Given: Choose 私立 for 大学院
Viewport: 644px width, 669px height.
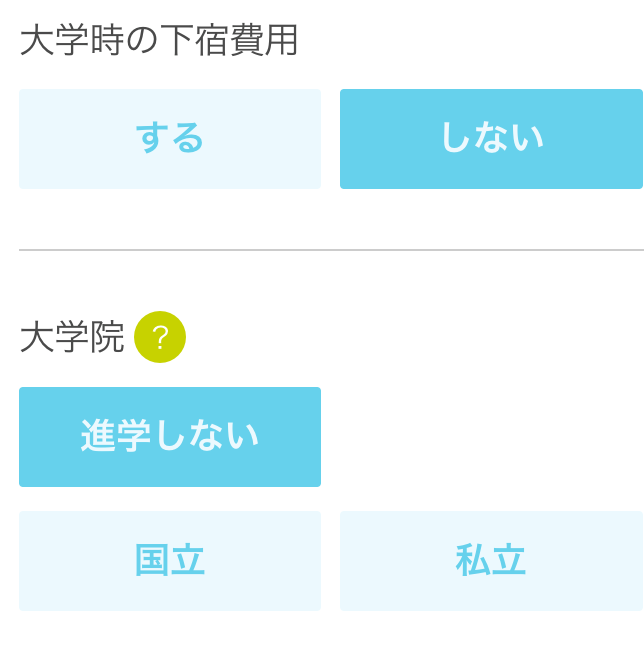Looking at the screenshot, I should pos(491,561).
